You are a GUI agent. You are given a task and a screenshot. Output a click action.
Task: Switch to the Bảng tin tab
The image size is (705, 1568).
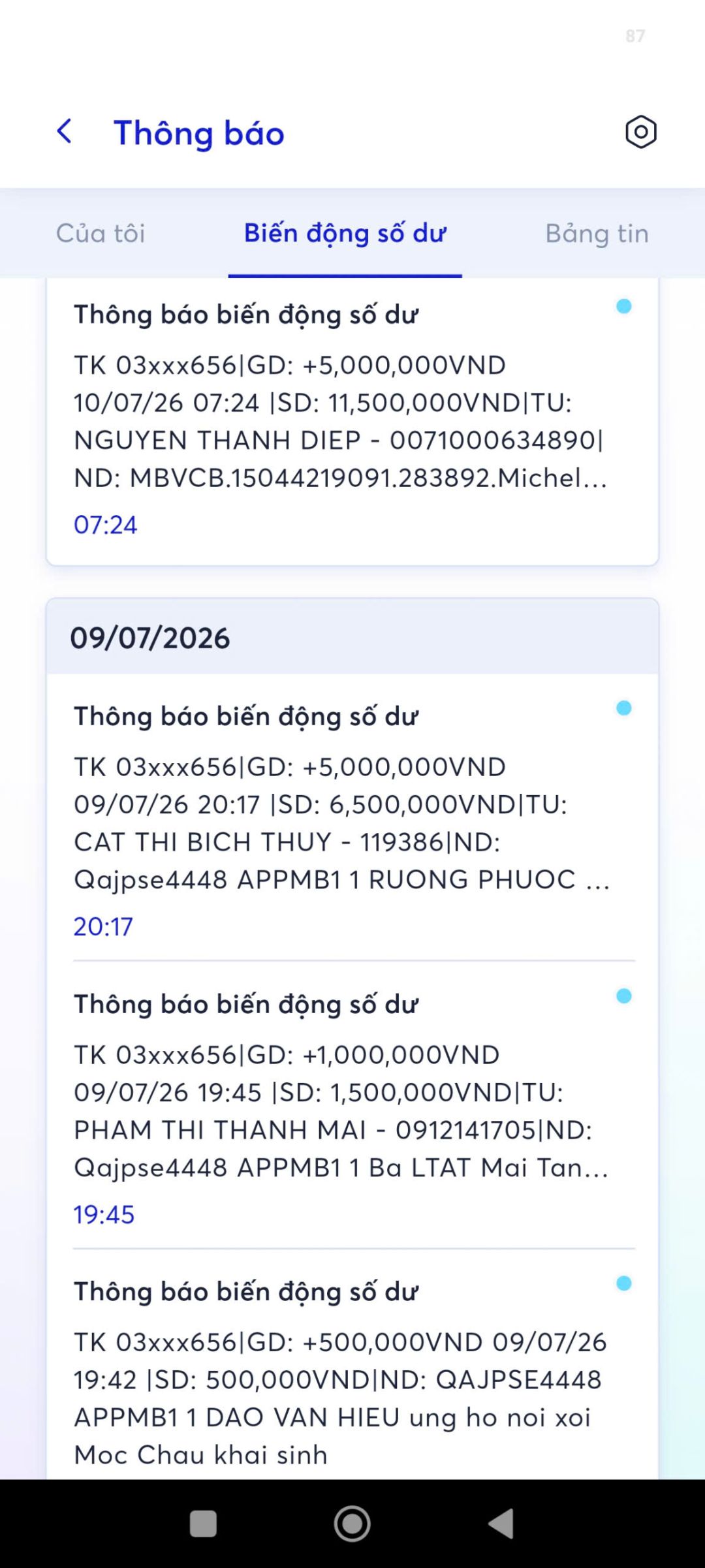(597, 234)
